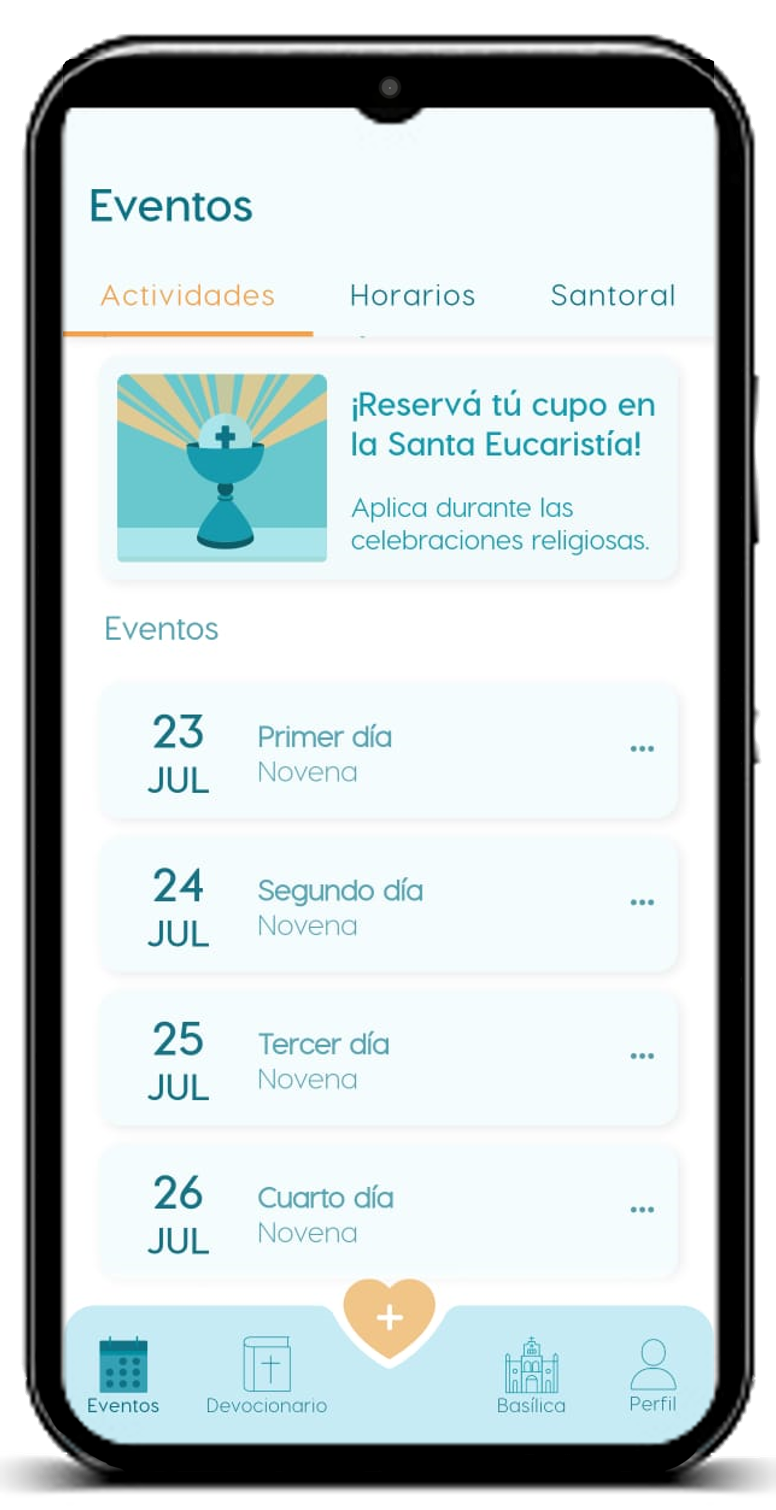Open the Segundo día event on 24 JUL
This screenshot has height=1510, width=776.
(x=340, y=906)
